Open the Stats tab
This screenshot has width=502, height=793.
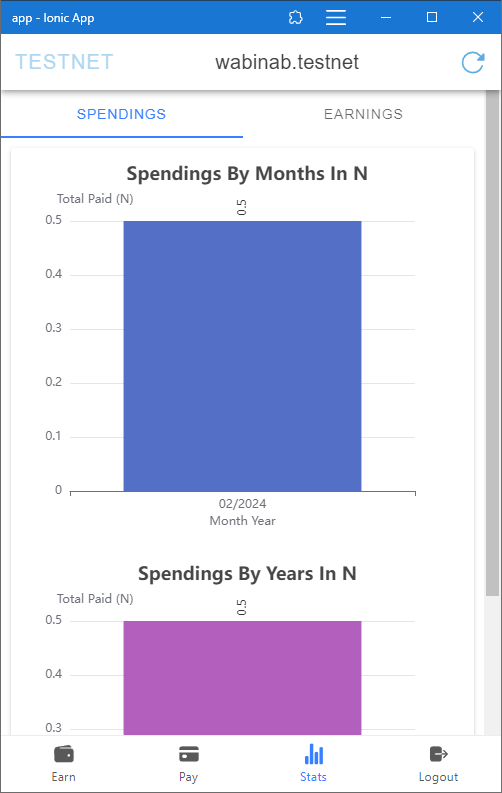pyautogui.click(x=313, y=764)
